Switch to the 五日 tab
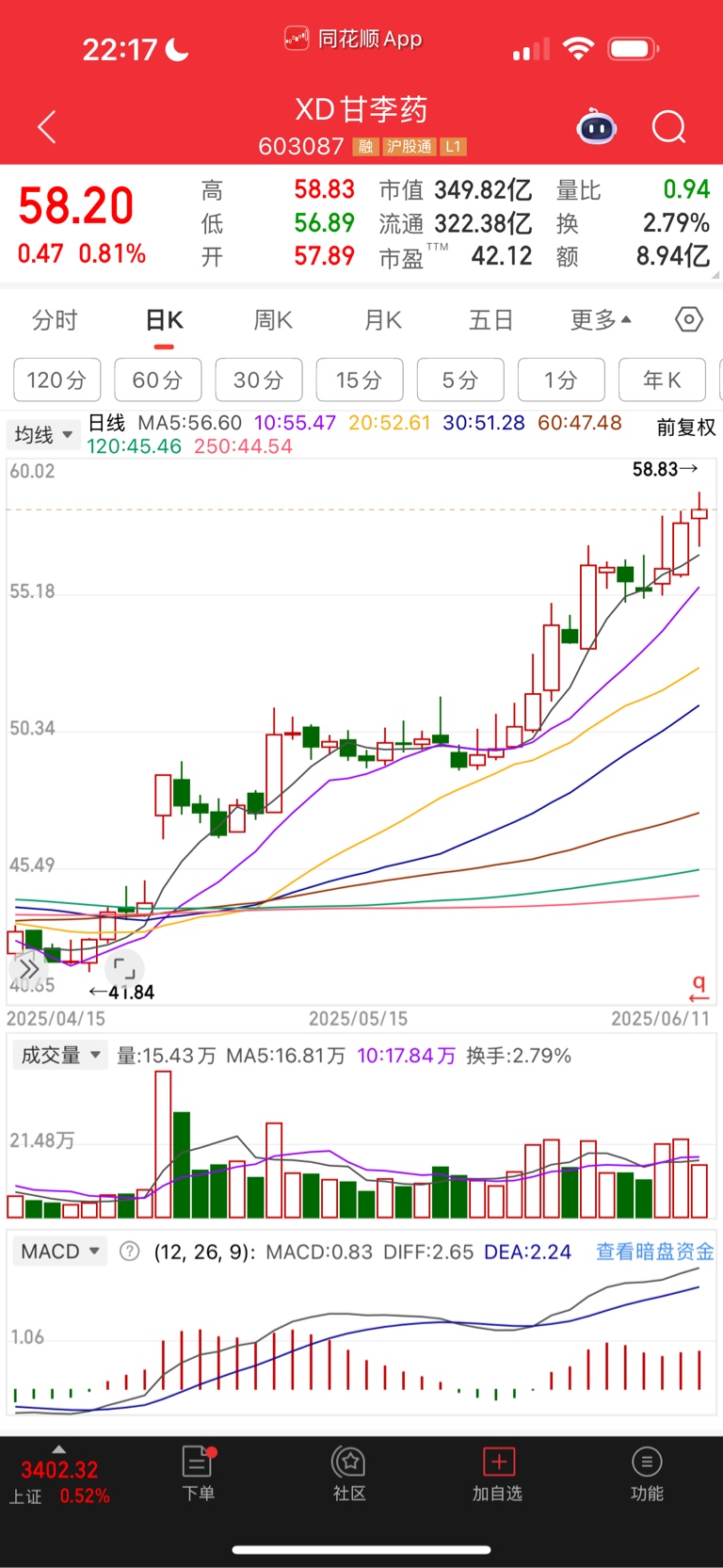Screen dimensions: 723x1568 coord(491,320)
